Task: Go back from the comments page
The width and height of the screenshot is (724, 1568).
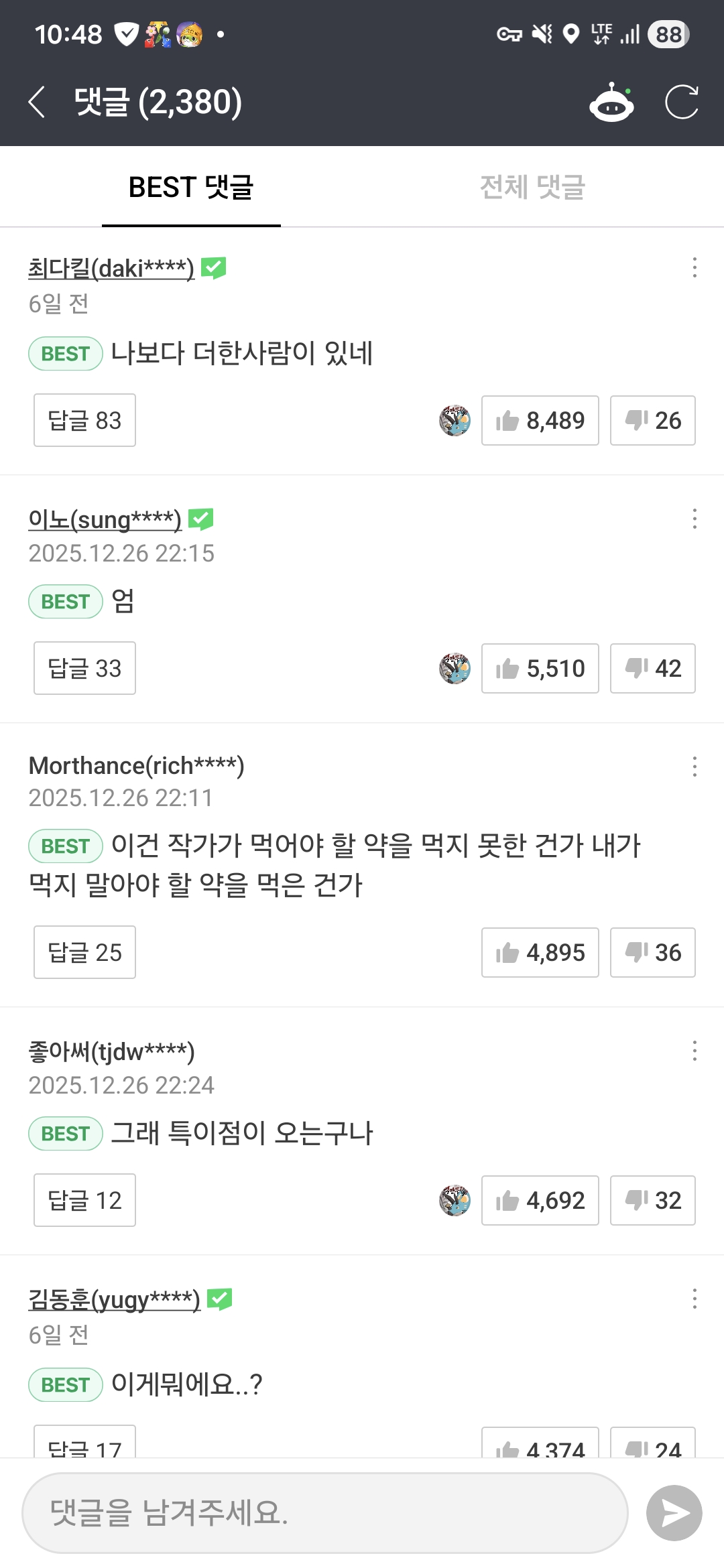Action: [37, 102]
